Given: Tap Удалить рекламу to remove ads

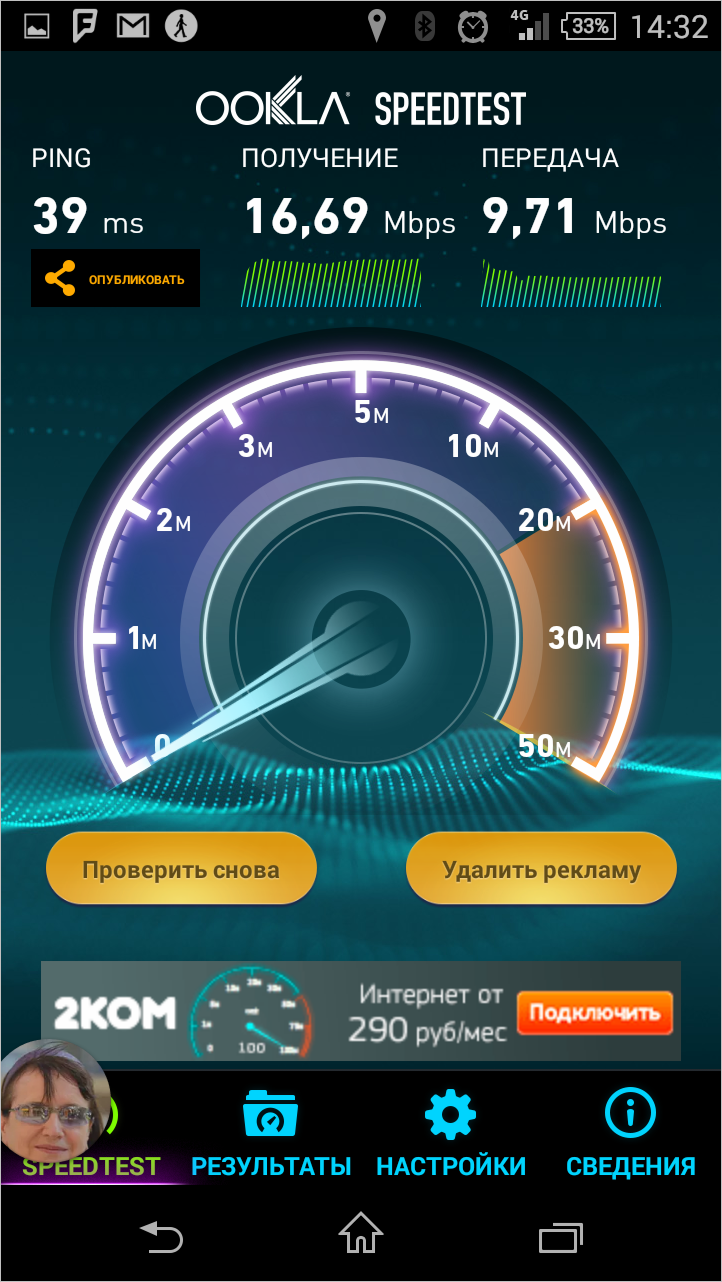Looking at the screenshot, I should click(x=541, y=869).
